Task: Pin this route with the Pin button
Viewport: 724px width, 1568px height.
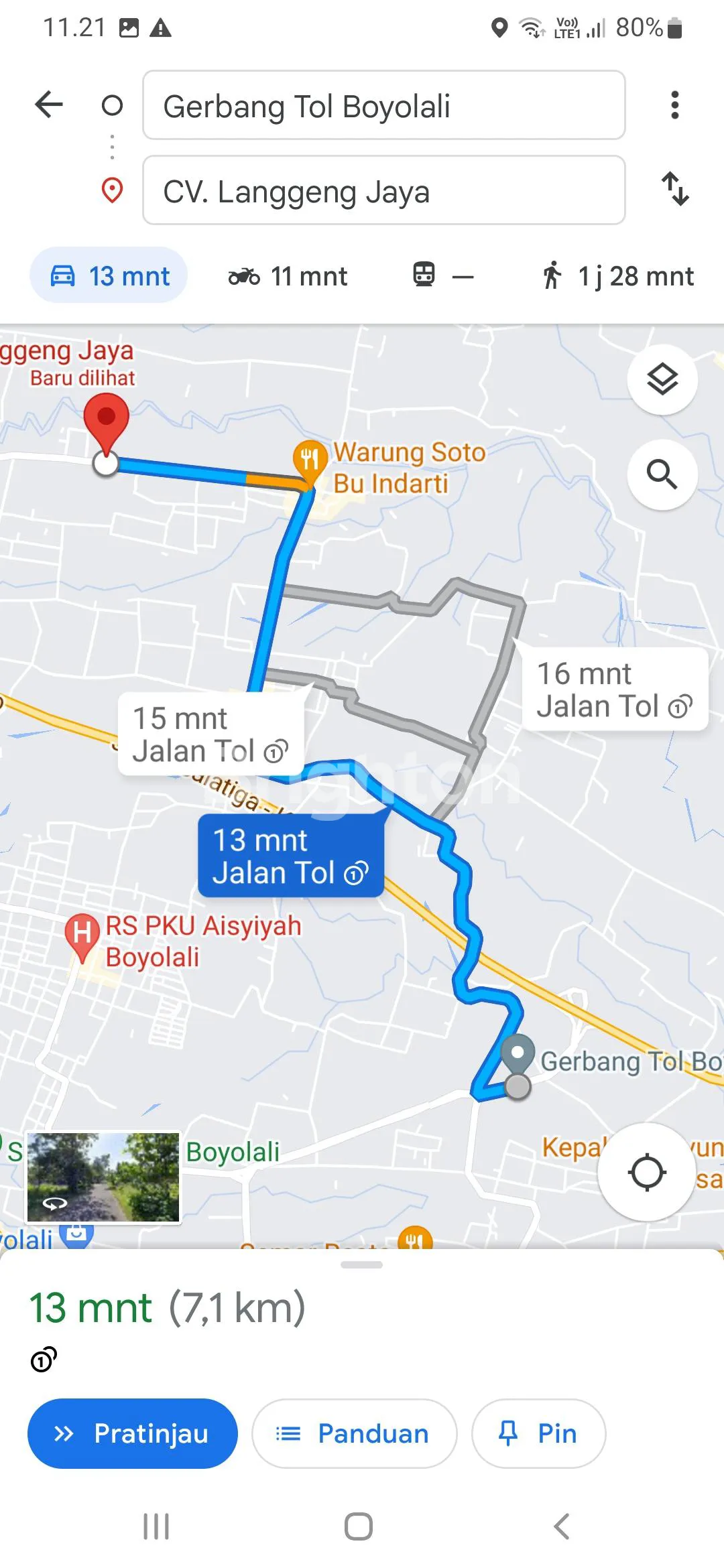Action: 538,1433
